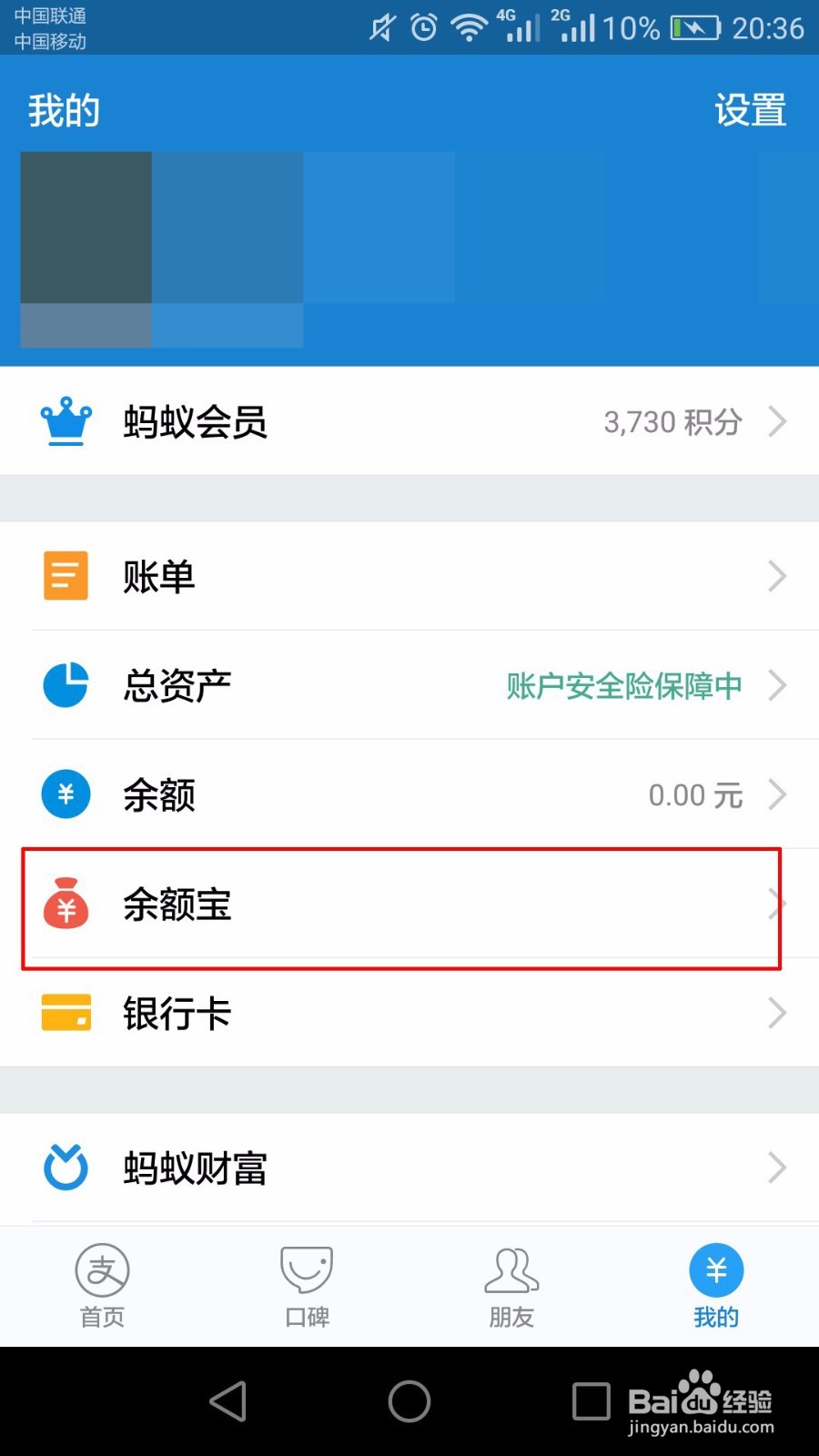Tap the blue pie chart 总资产 icon
Screen dimensions: 819x1456
65,684
